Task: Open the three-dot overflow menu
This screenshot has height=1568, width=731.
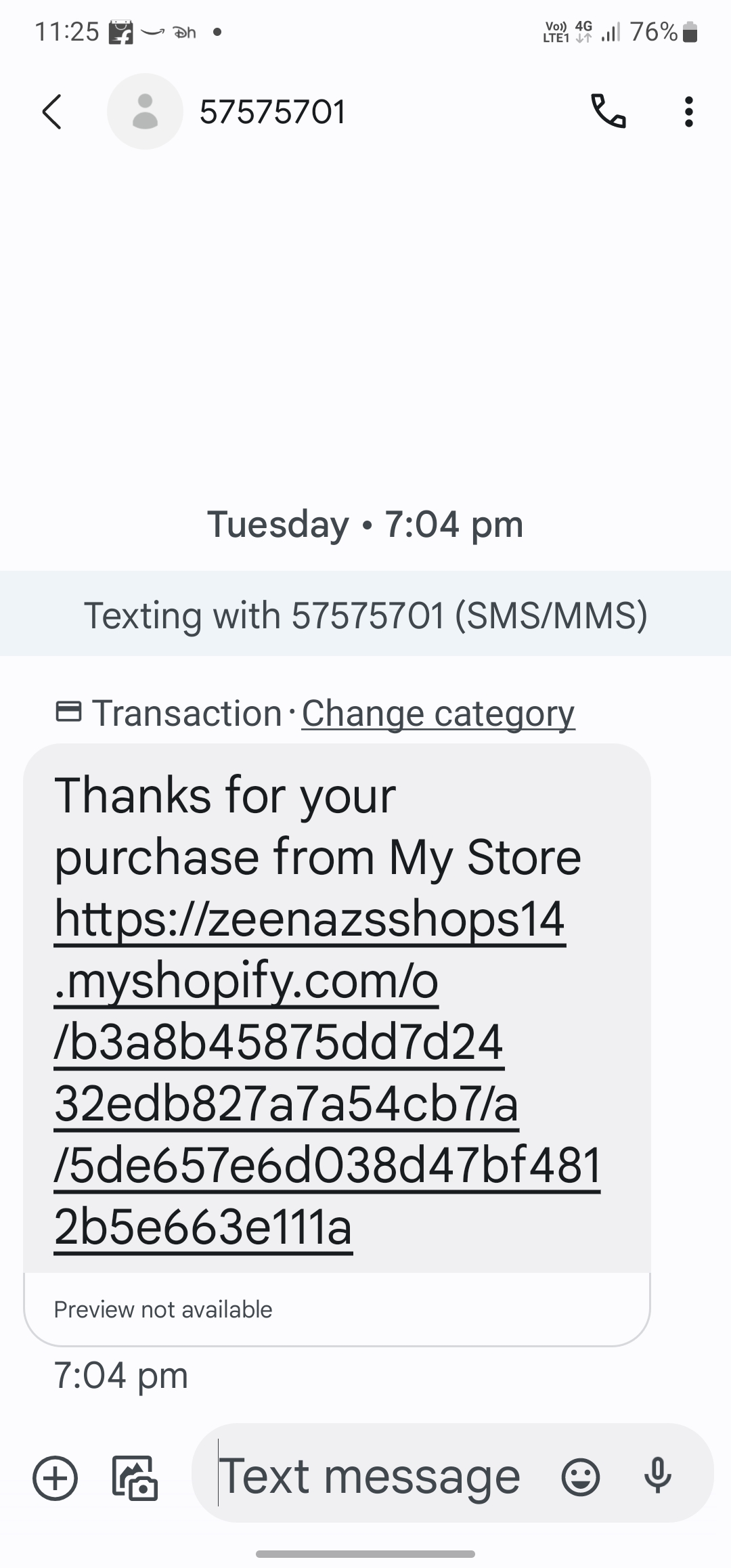Action: coord(688,112)
